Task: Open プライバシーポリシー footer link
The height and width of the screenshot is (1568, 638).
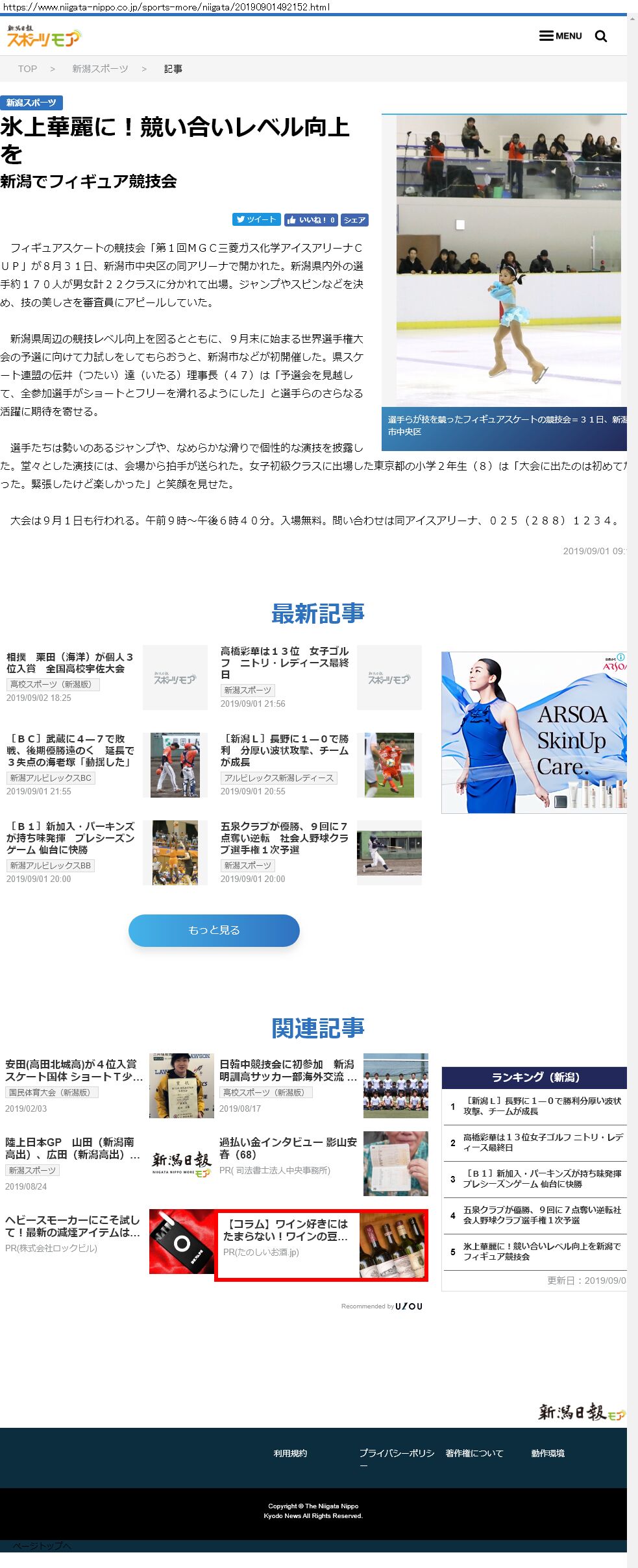Action: [396, 1454]
